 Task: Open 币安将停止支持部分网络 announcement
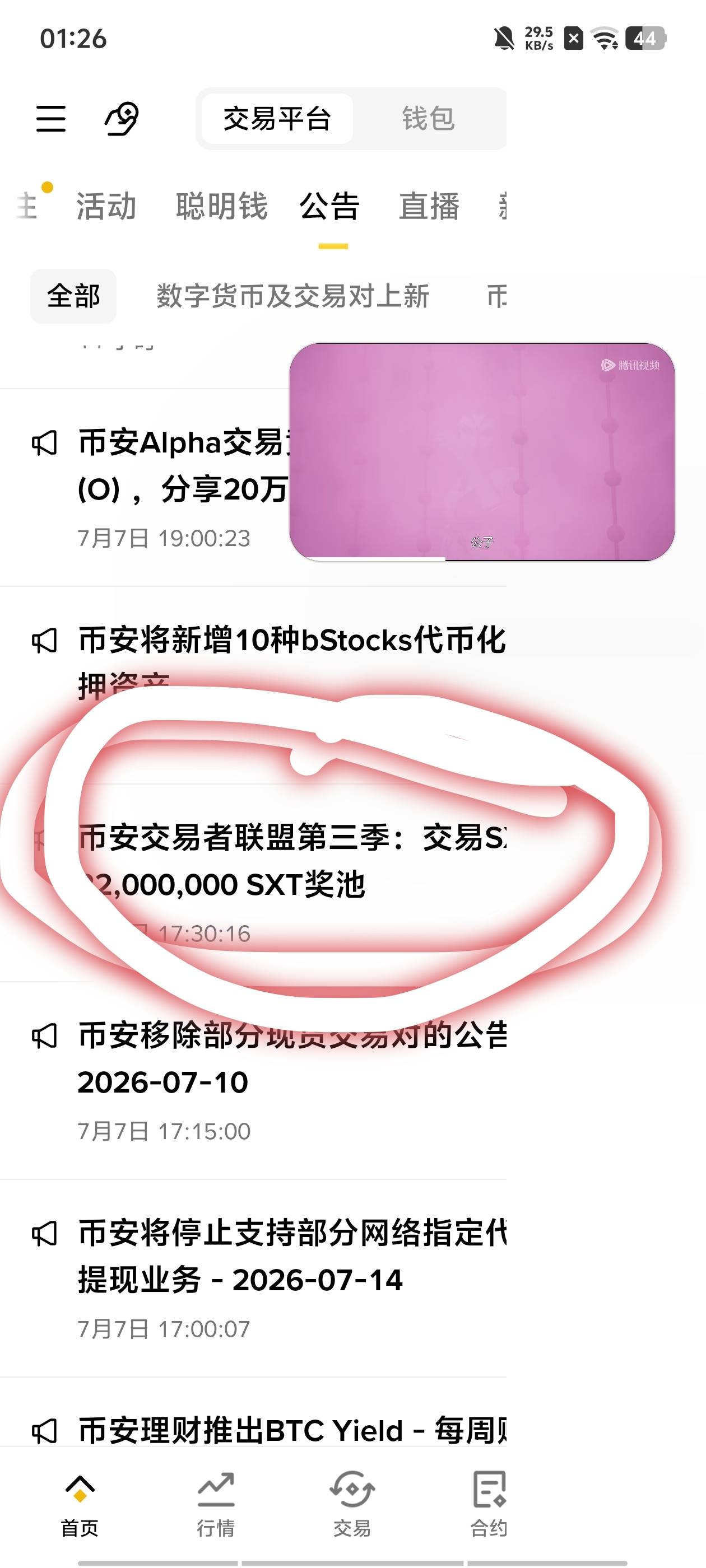coord(253,1278)
